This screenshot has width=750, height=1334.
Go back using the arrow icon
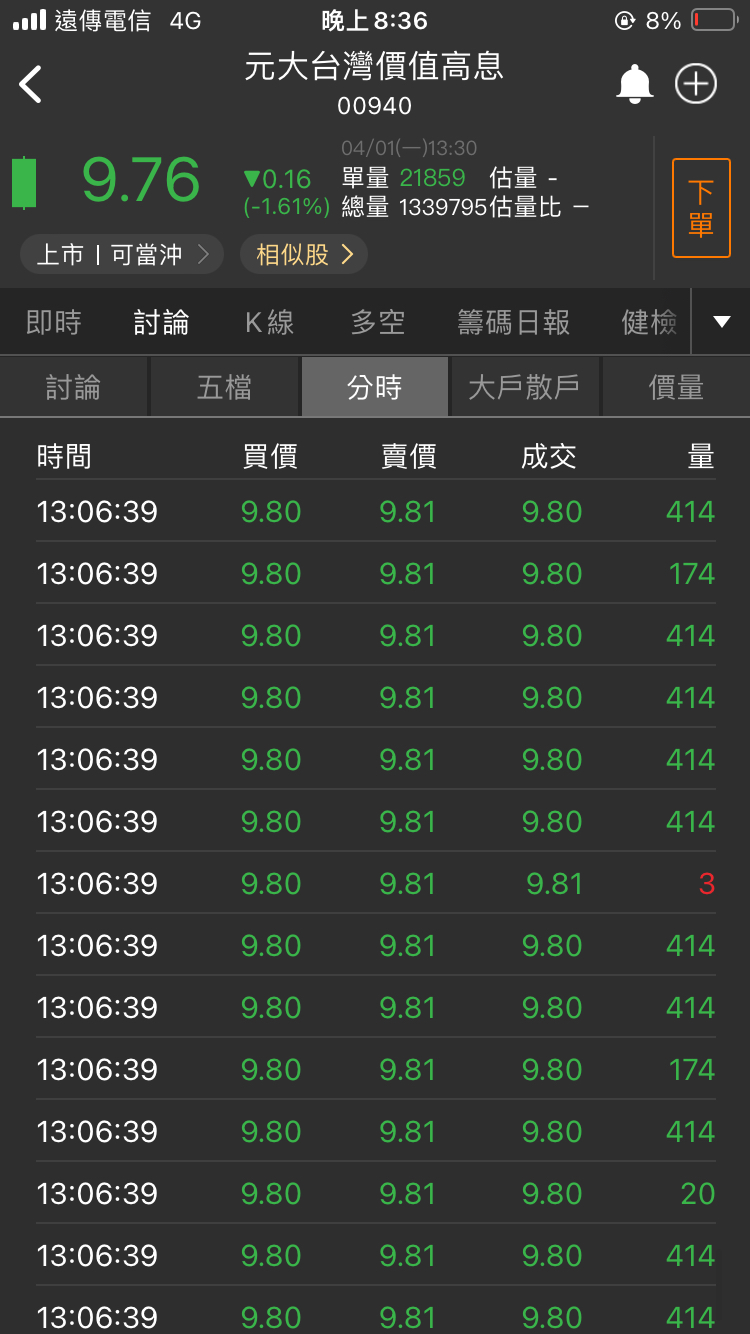point(31,84)
